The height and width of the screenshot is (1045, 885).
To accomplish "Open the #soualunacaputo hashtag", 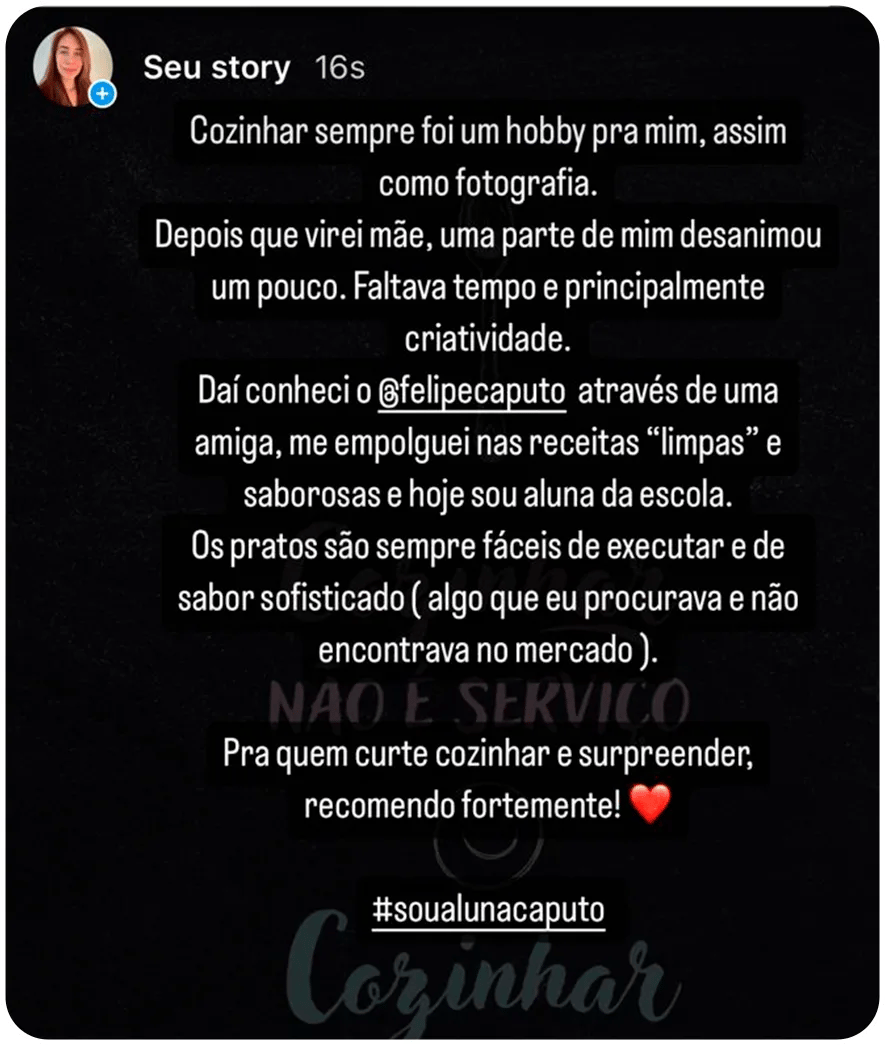I will (x=488, y=910).
